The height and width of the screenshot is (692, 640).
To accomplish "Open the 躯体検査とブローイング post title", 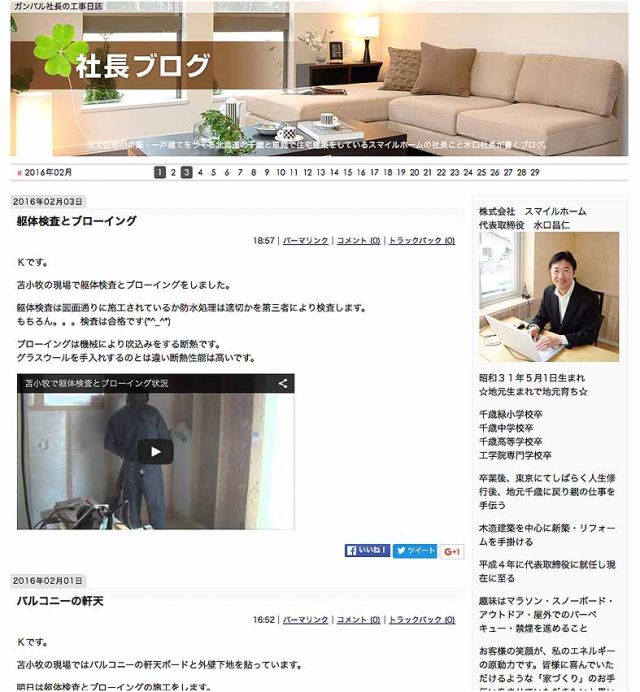I will [x=76, y=221].
